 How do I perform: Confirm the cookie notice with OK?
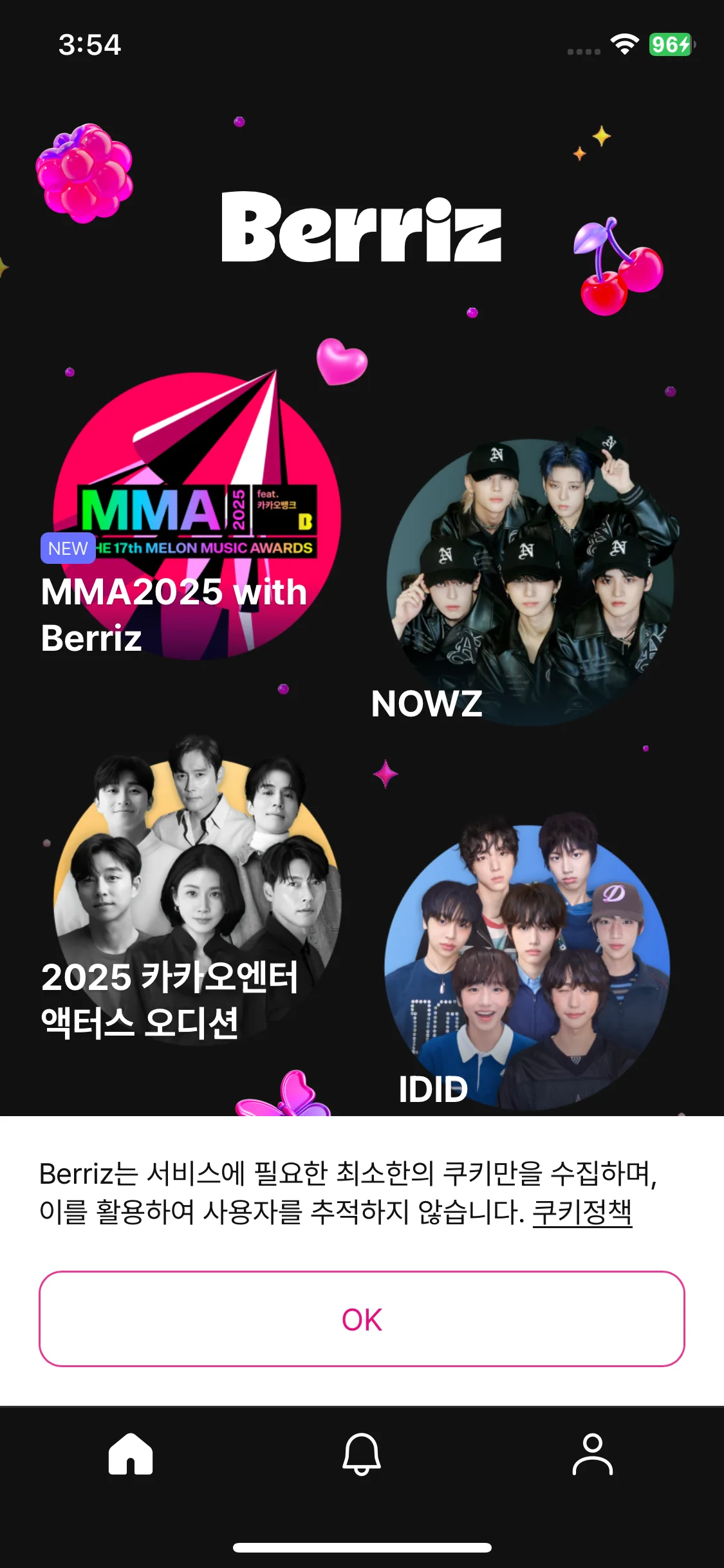[x=362, y=1318]
